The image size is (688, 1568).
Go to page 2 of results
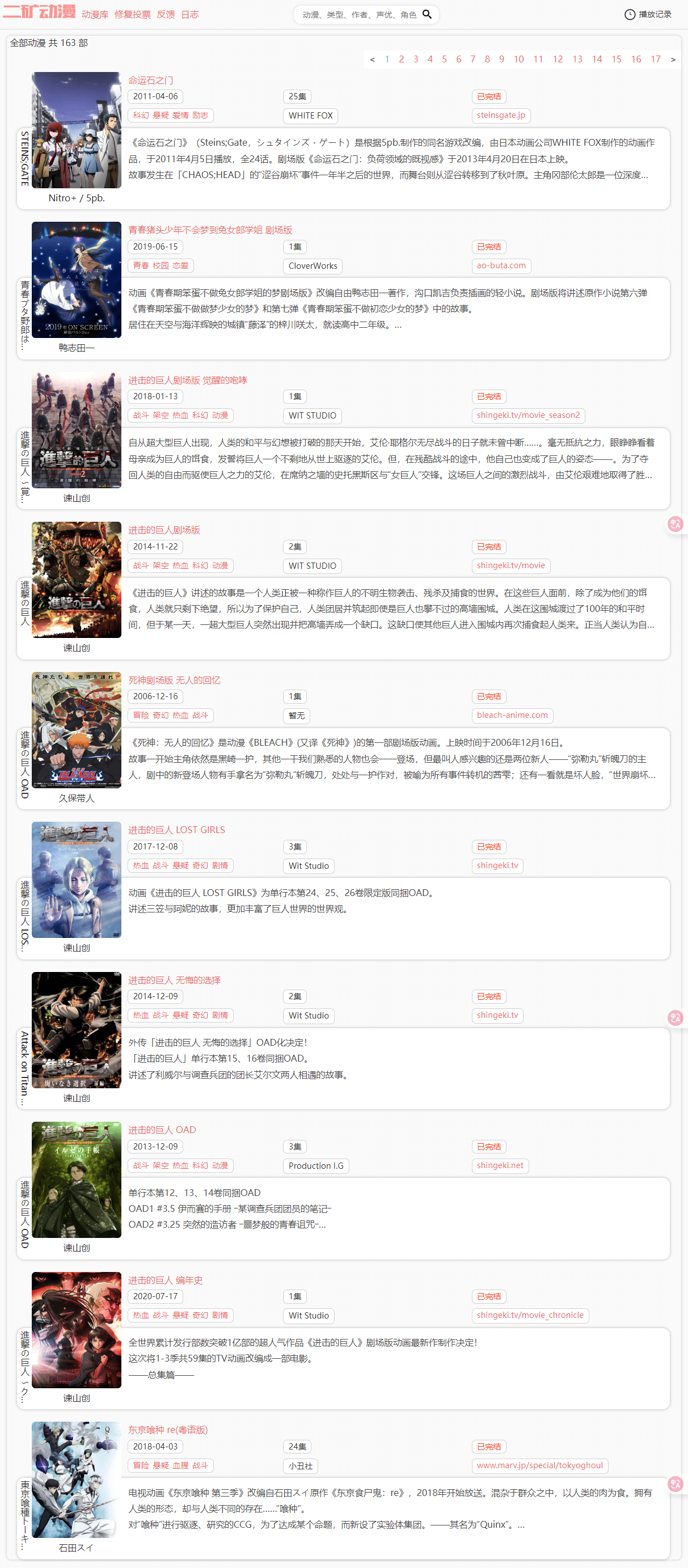pyautogui.click(x=401, y=59)
